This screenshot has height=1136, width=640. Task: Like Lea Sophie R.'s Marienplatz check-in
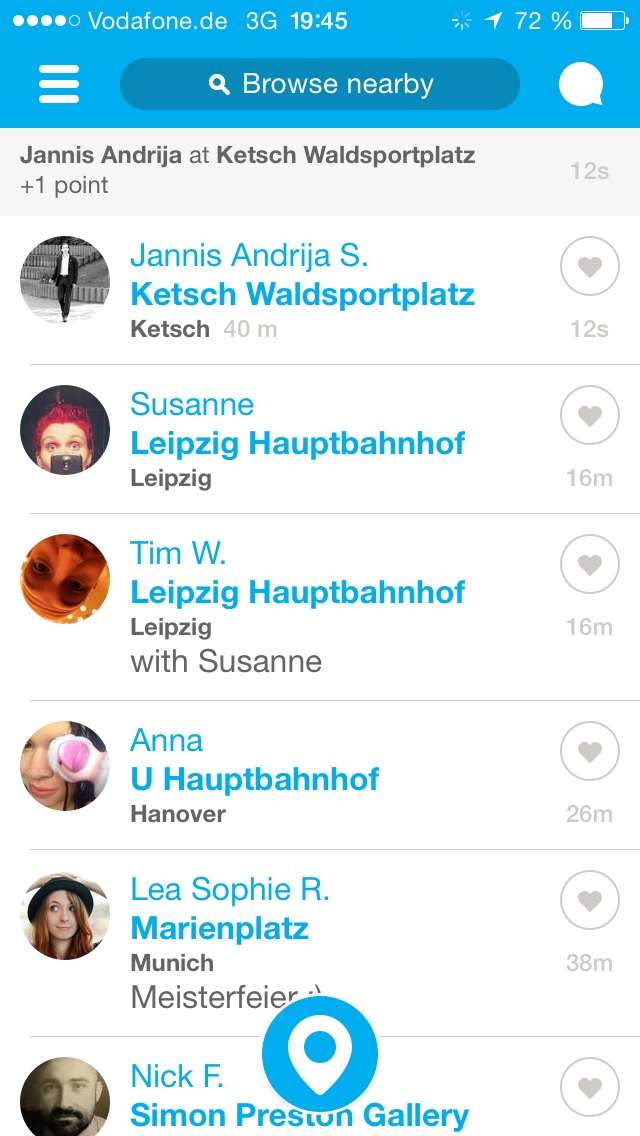(x=590, y=900)
